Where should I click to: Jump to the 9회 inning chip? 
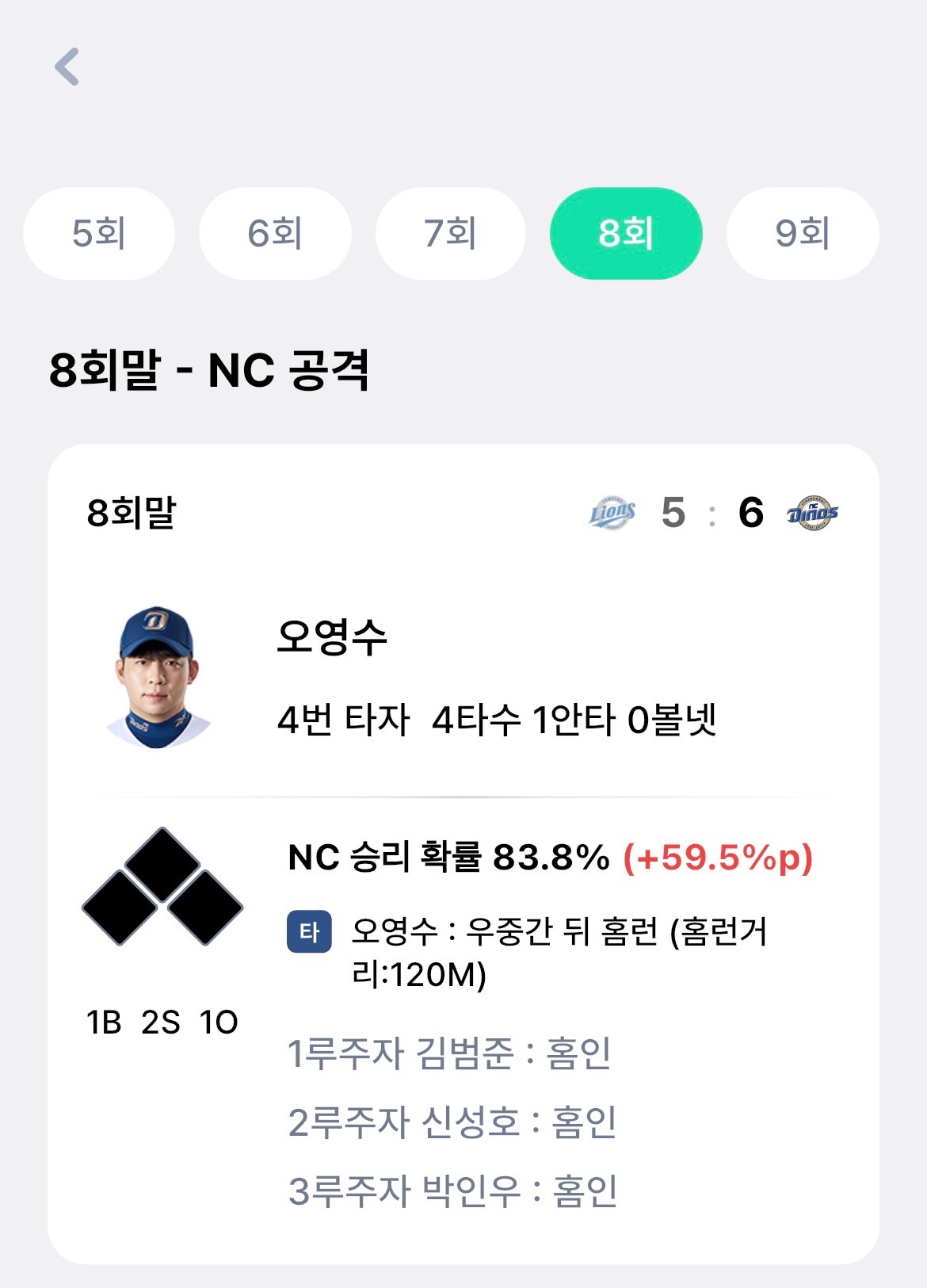point(802,234)
